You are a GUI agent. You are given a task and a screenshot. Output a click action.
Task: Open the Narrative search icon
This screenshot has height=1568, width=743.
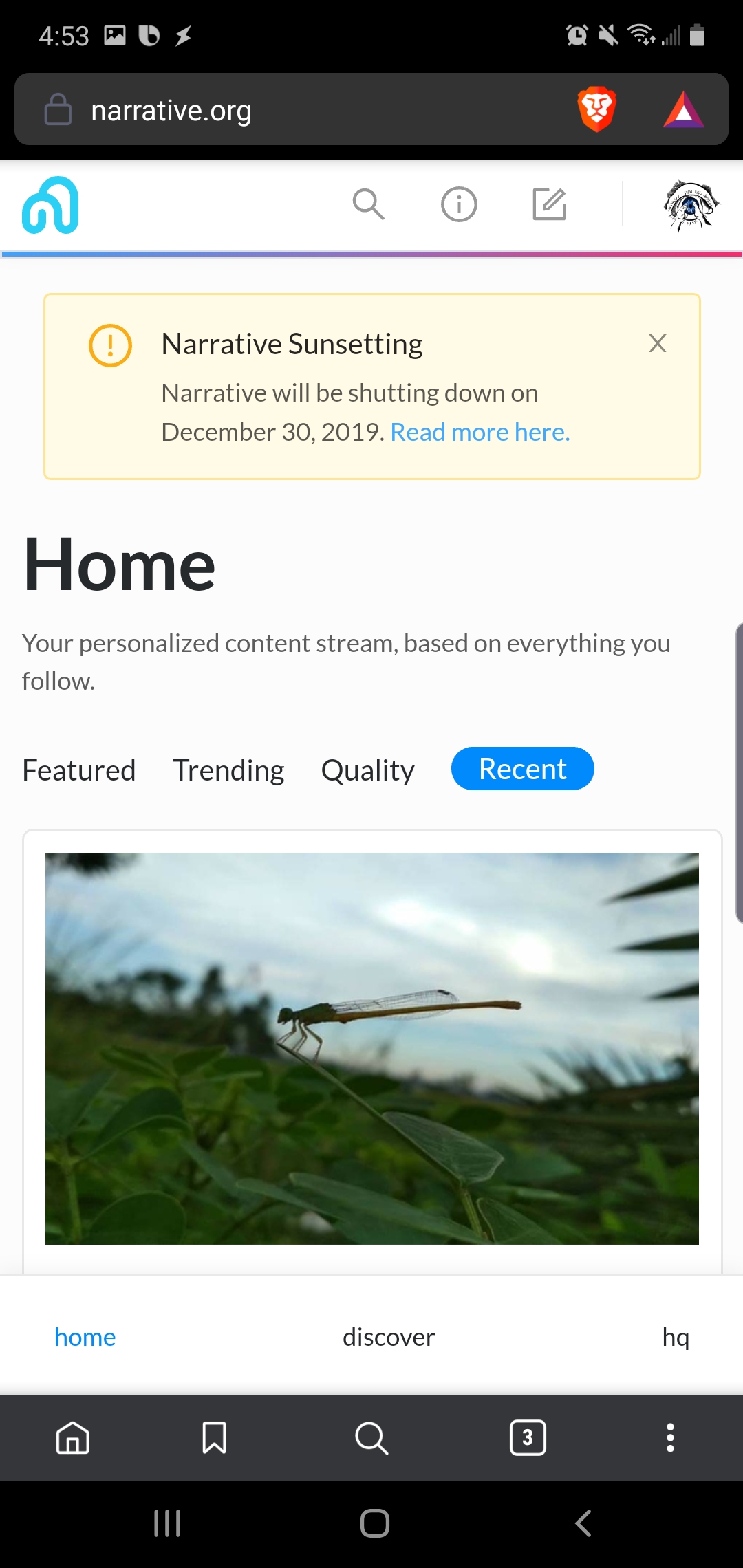(x=368, y=204)
